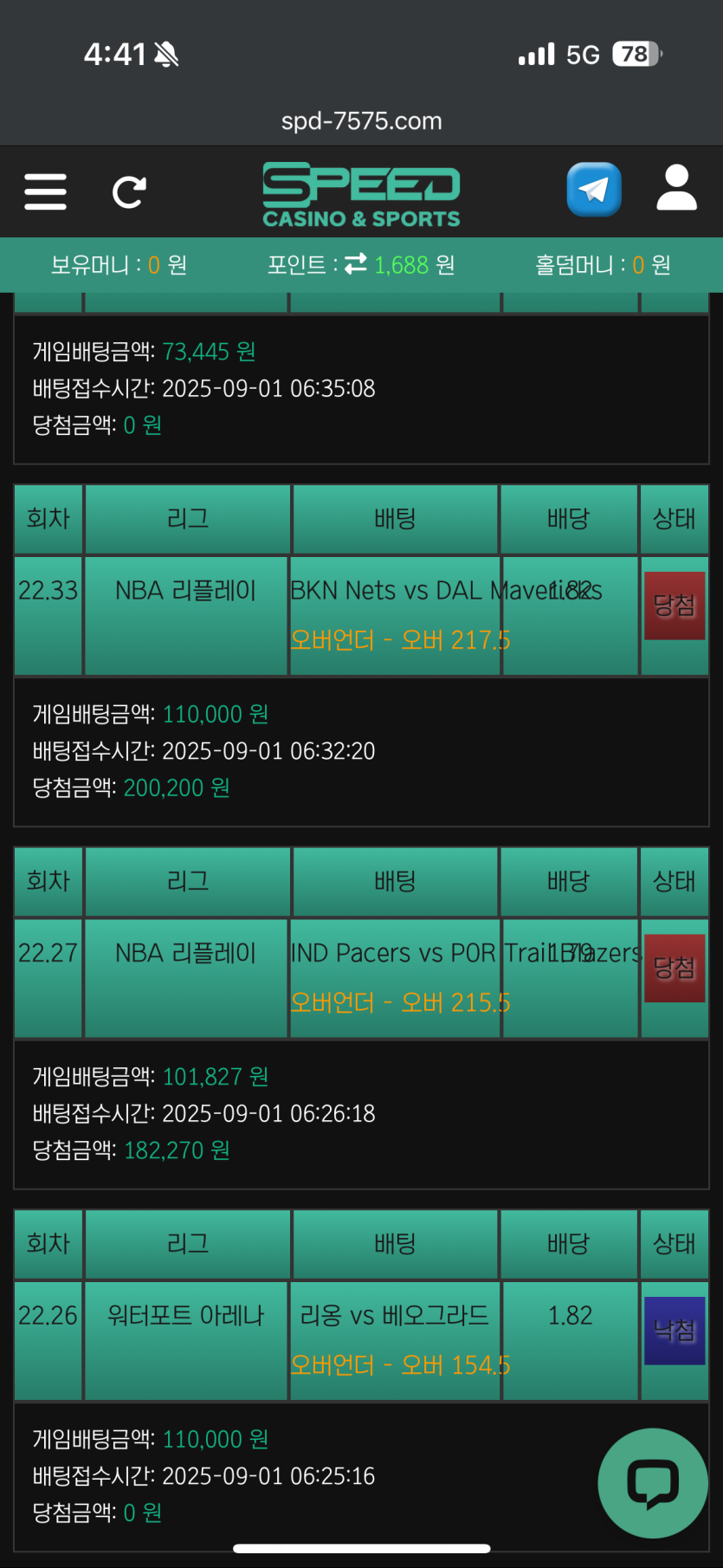
Task: Open the user profile icon
Action: (x=676, y=189)
